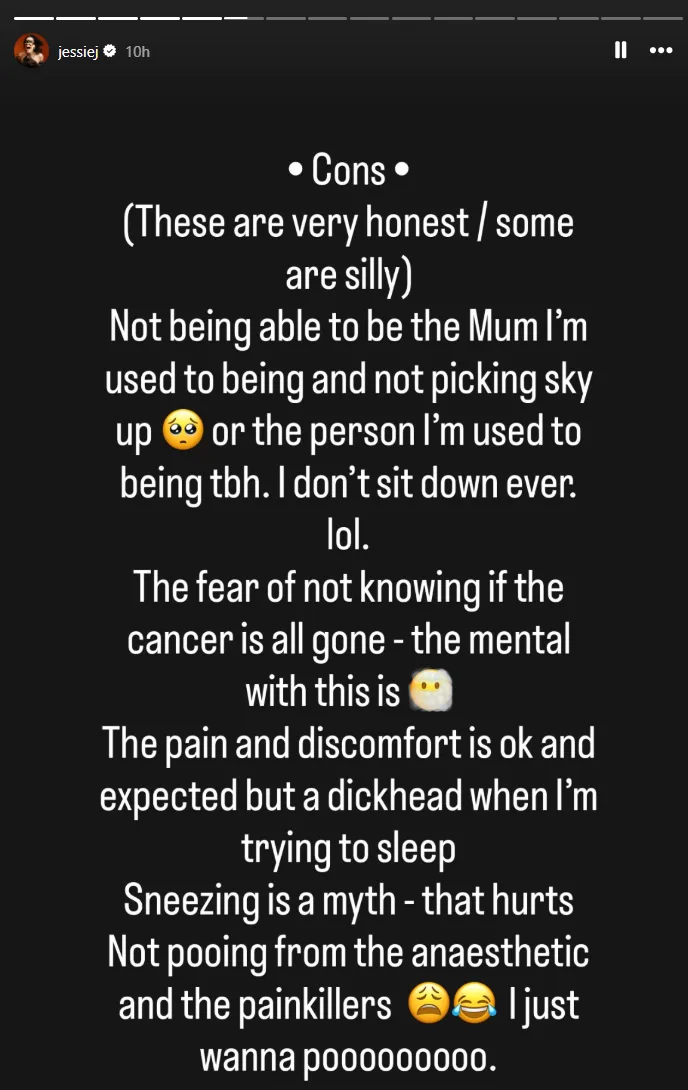Pause the story playback
The height and width of the screenshot is (1090, 688).
point(620,50)
